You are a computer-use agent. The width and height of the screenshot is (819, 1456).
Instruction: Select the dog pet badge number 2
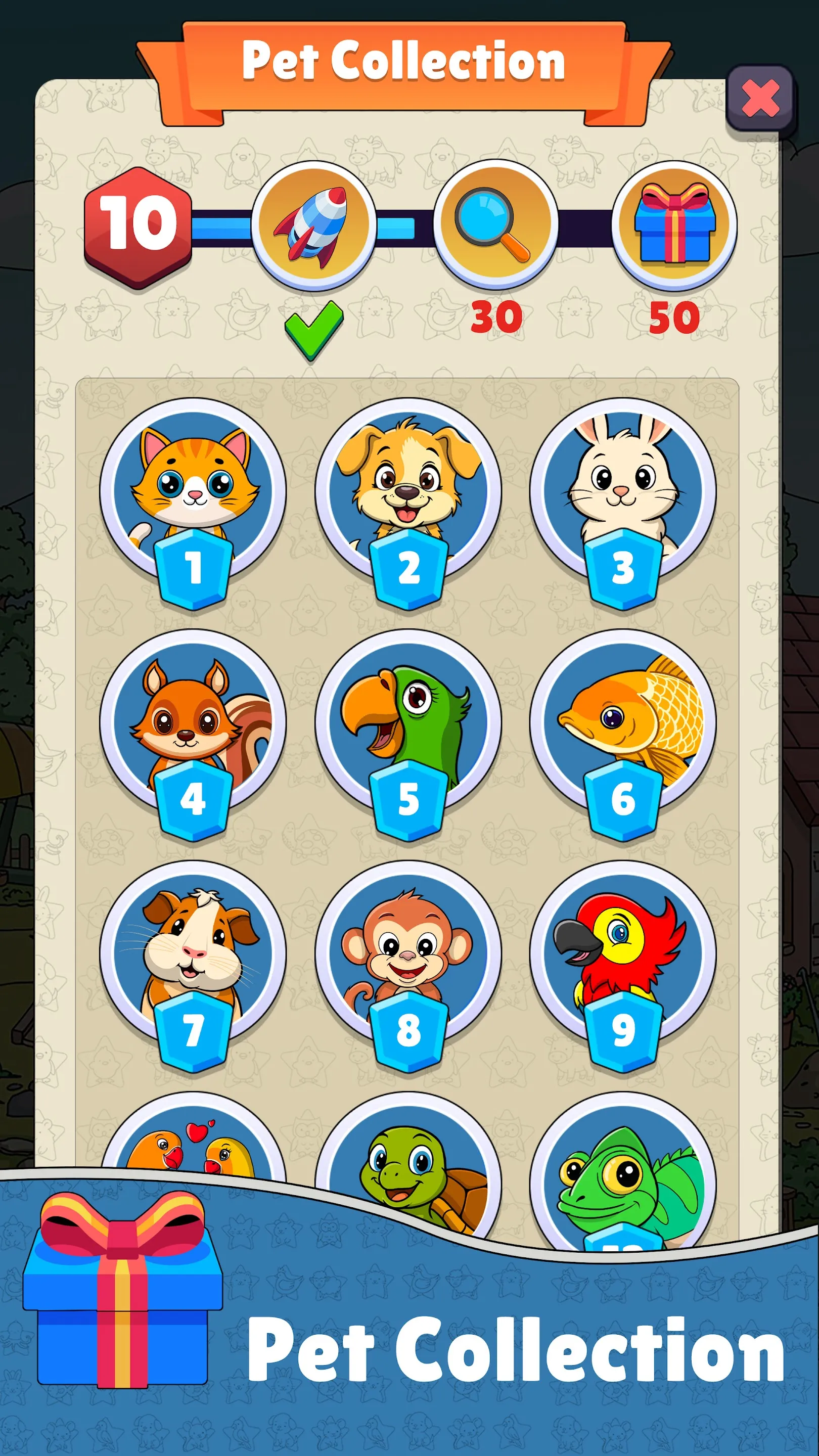[x=410, y=492]
